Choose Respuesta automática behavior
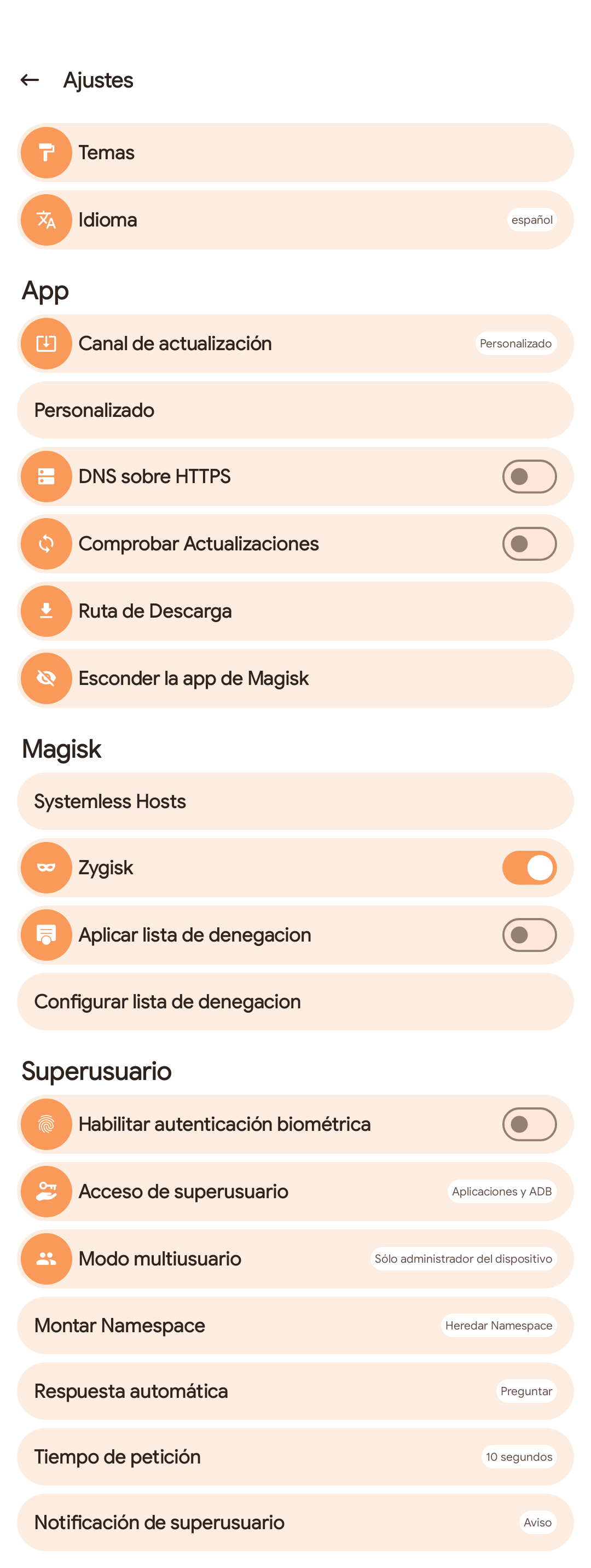The height and width of the screenshot is (1568, 591). tap(295, 1391)
